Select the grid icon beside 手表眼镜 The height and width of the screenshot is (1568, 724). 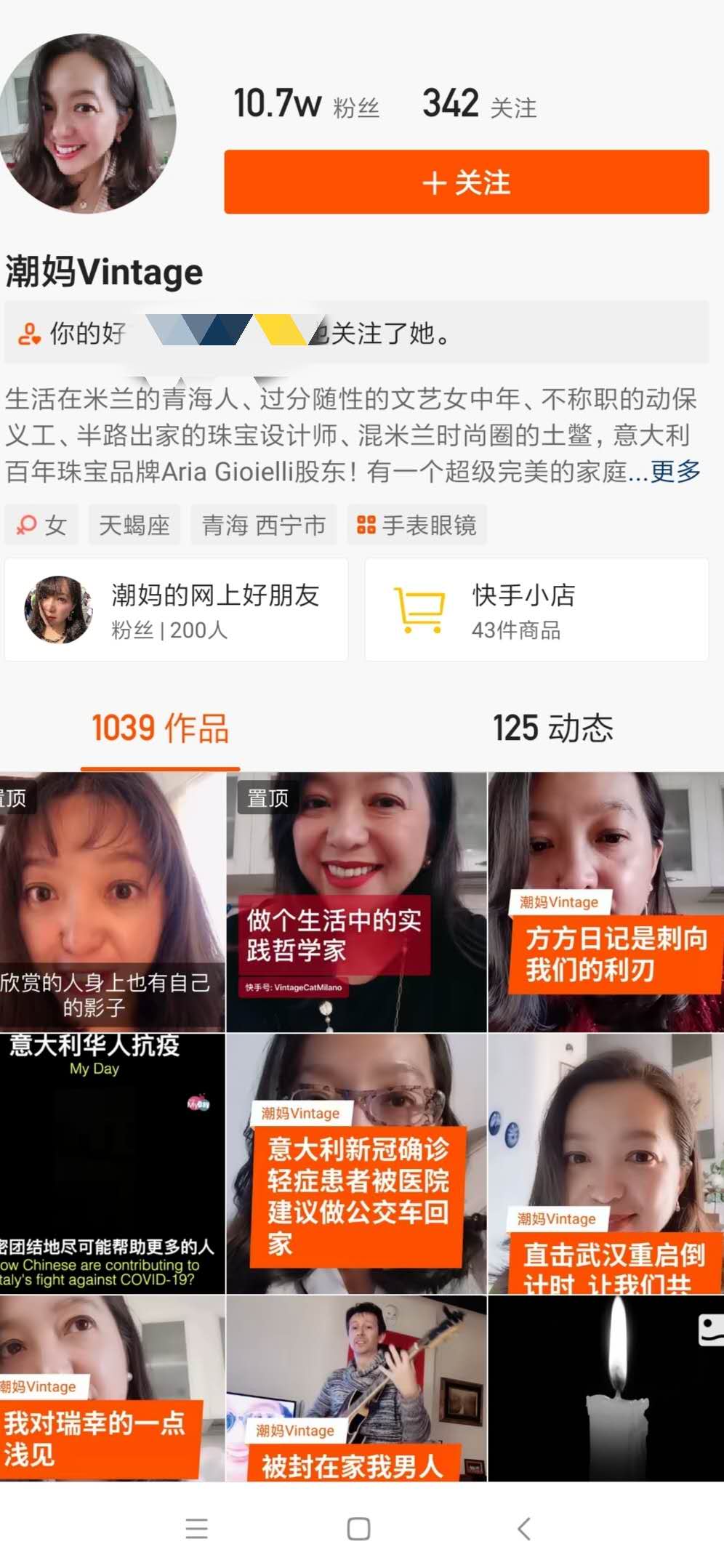pyautogui.click(x=368, y=524)
